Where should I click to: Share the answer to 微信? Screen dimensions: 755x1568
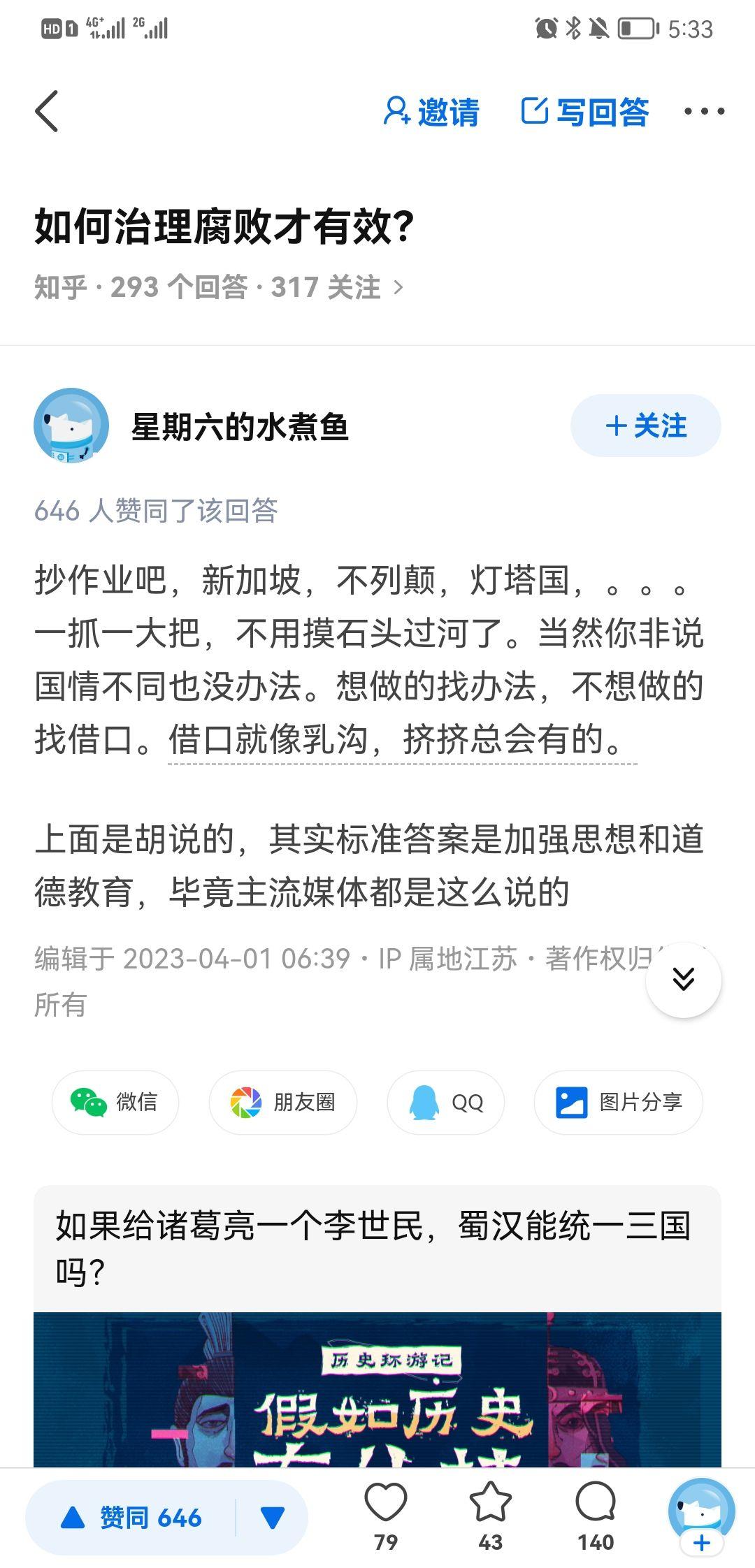(115, 1102)
